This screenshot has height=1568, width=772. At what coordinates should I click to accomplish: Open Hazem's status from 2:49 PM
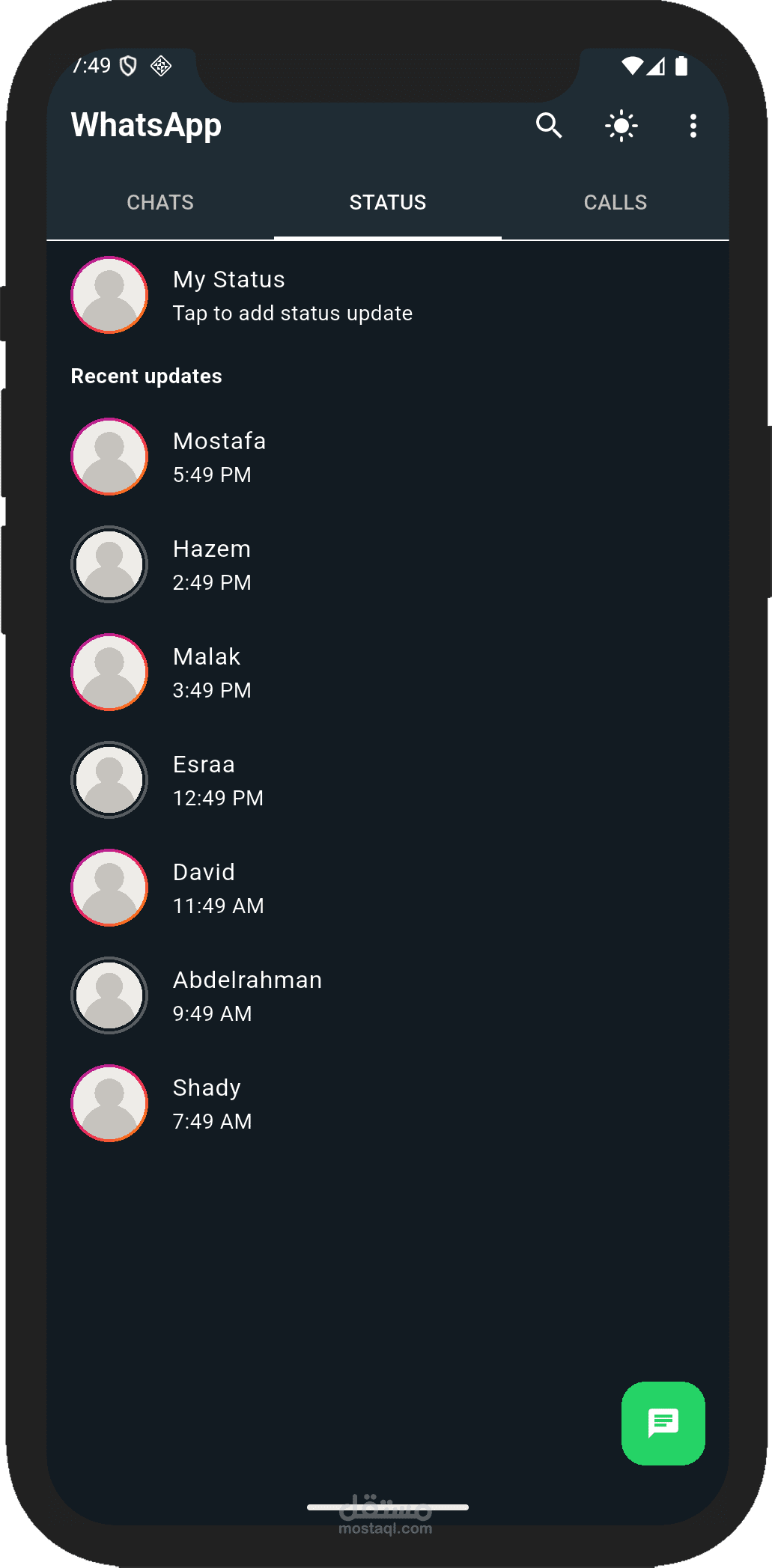coord(388,564)
